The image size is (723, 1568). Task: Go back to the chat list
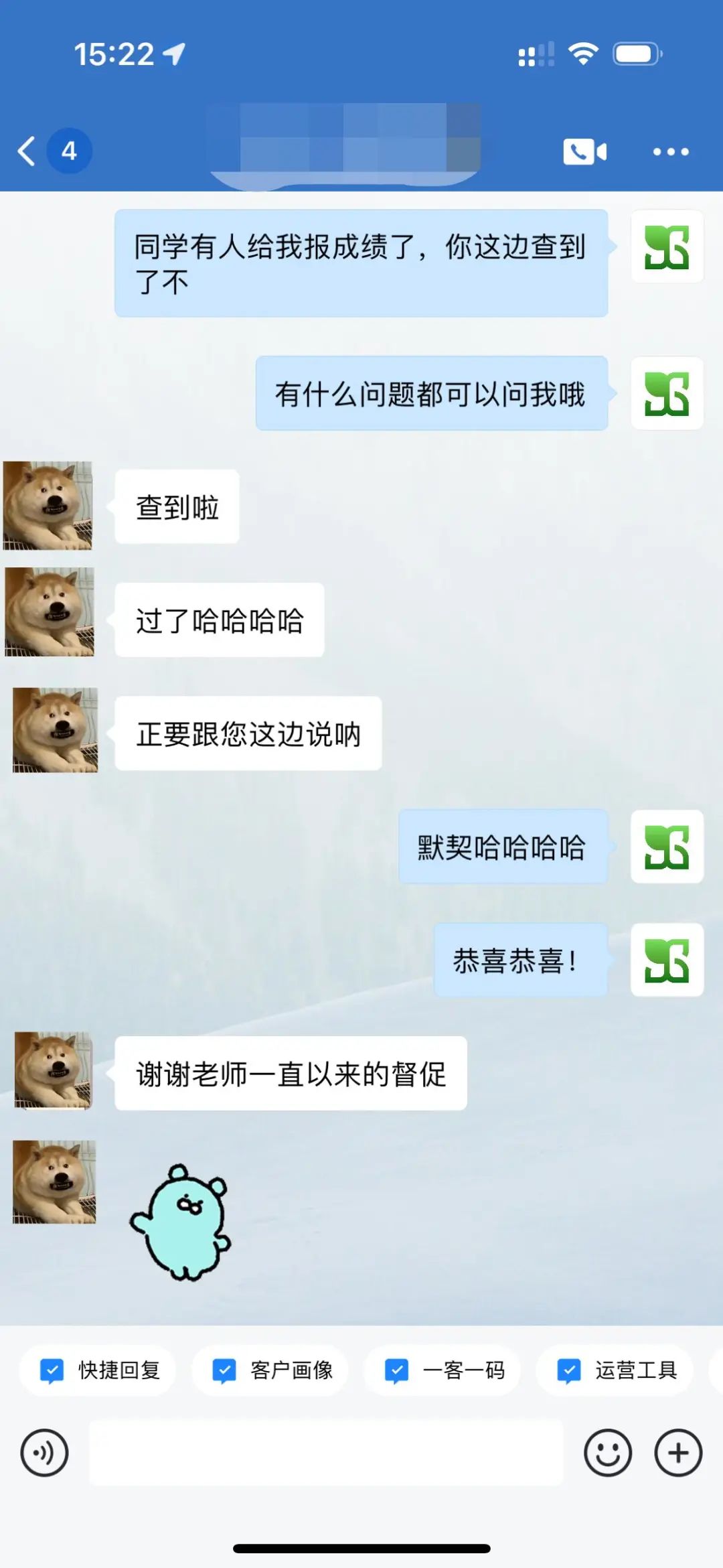(x=28, y=151)
